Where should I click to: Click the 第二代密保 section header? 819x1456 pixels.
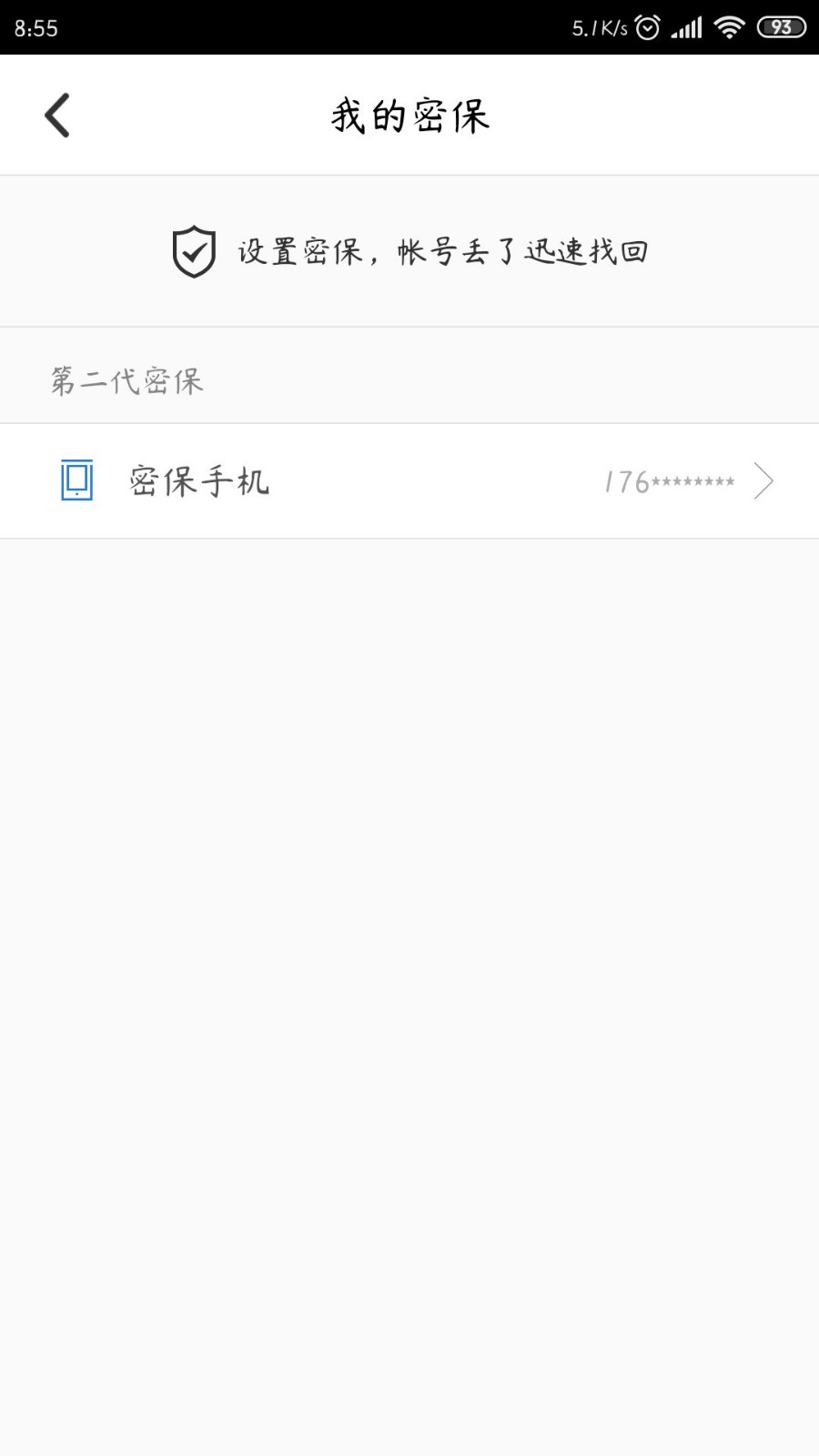coord(126,379)
